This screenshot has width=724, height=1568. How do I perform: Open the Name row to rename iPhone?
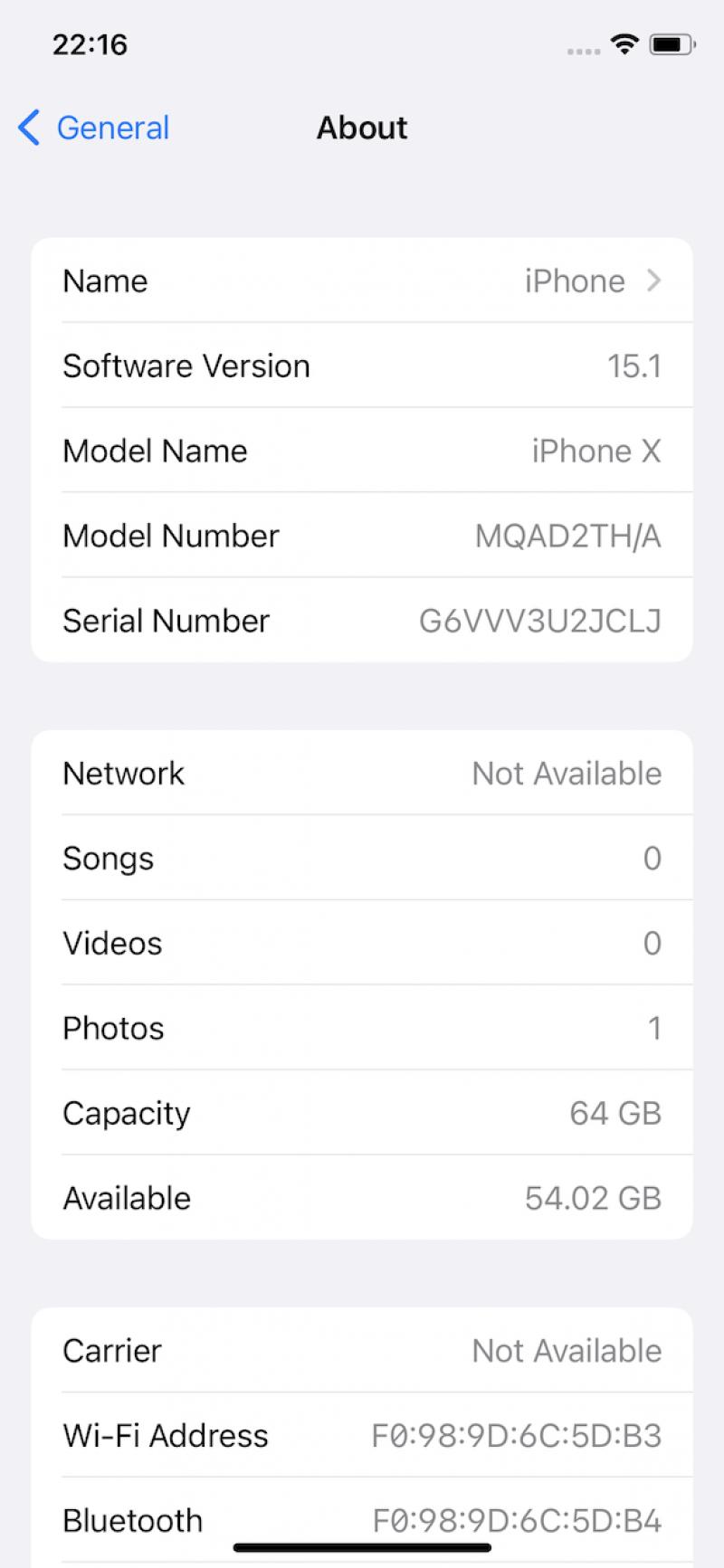pyautogui.click(x=362, y=280)
